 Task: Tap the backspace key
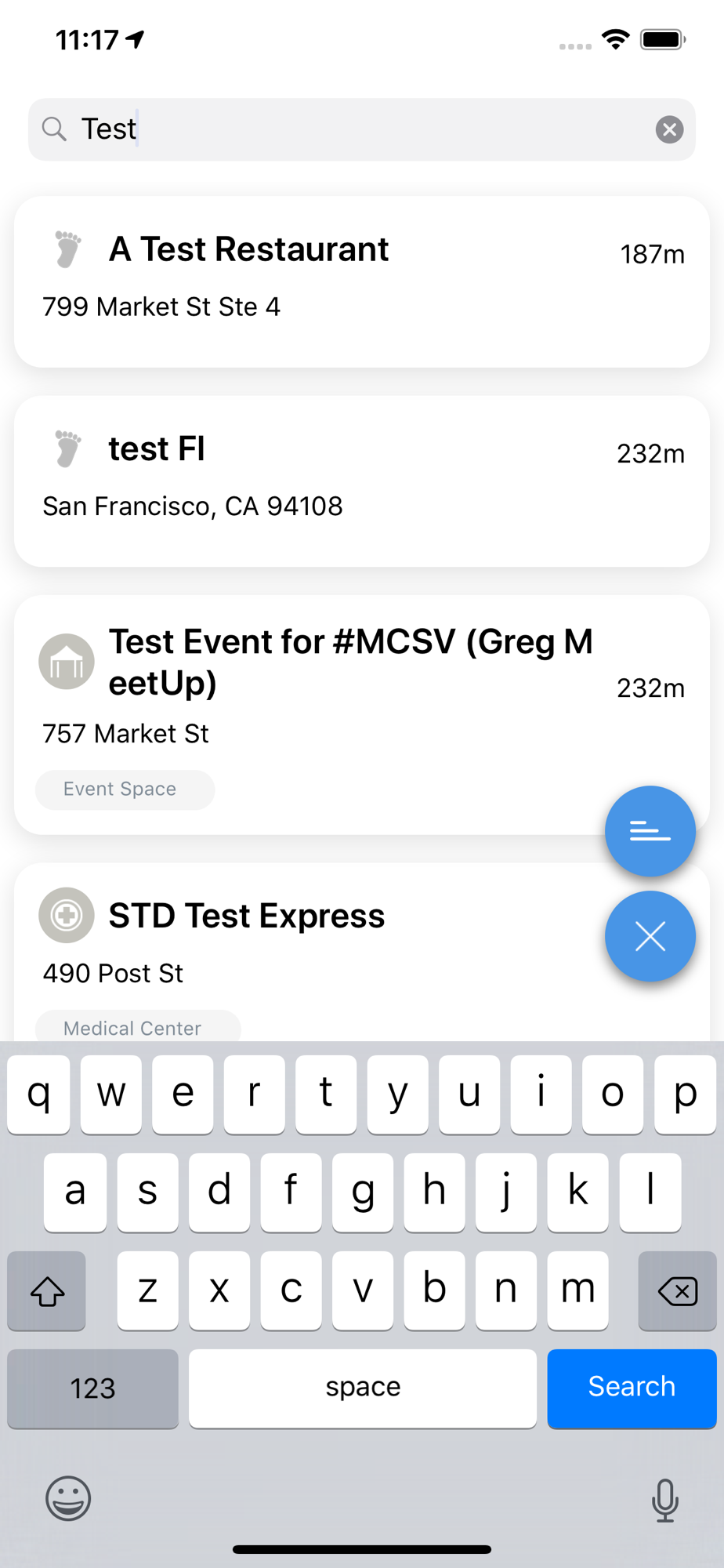coord(678,1290)
